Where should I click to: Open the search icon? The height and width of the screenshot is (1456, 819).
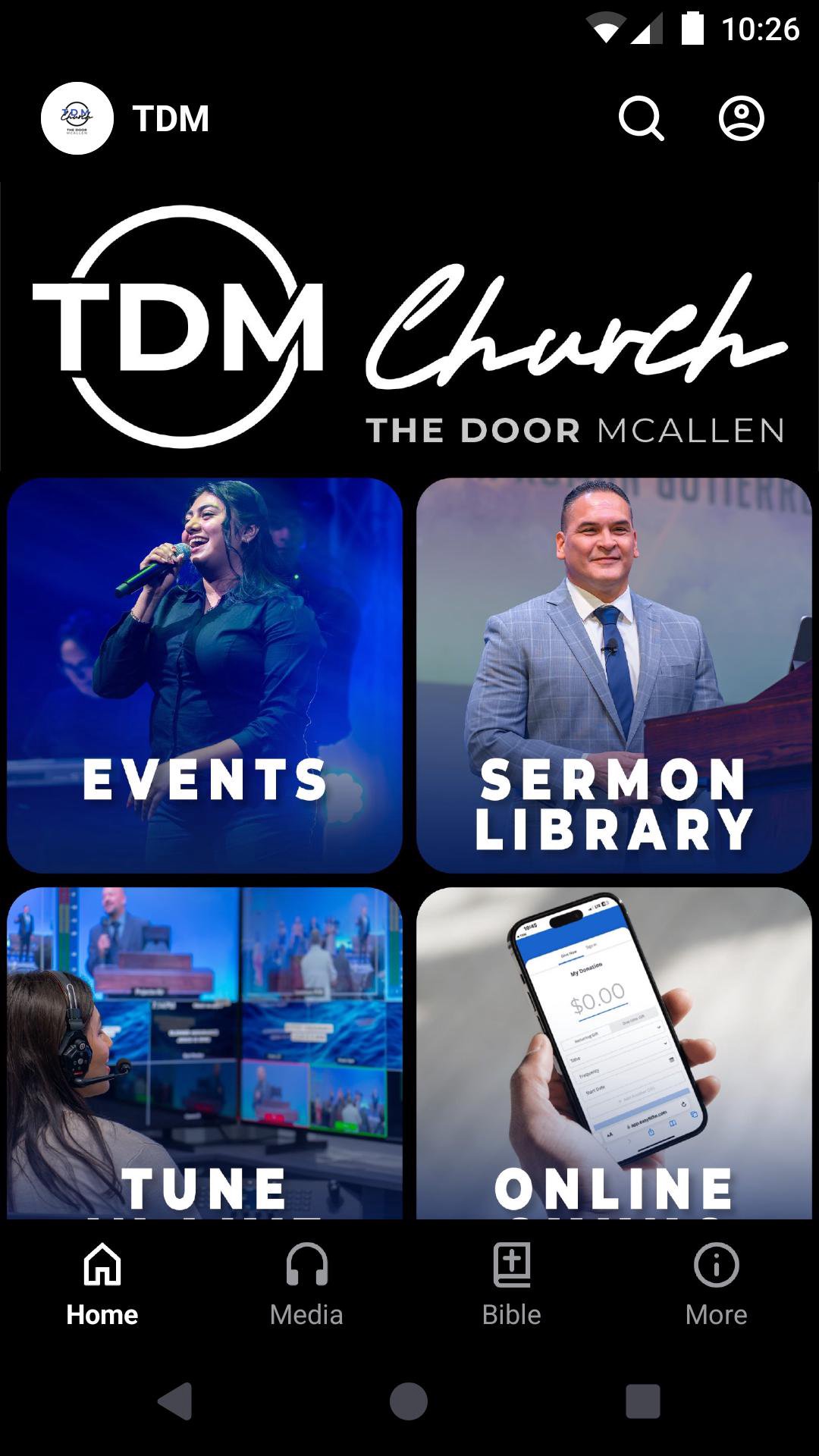tap(642, 118)
